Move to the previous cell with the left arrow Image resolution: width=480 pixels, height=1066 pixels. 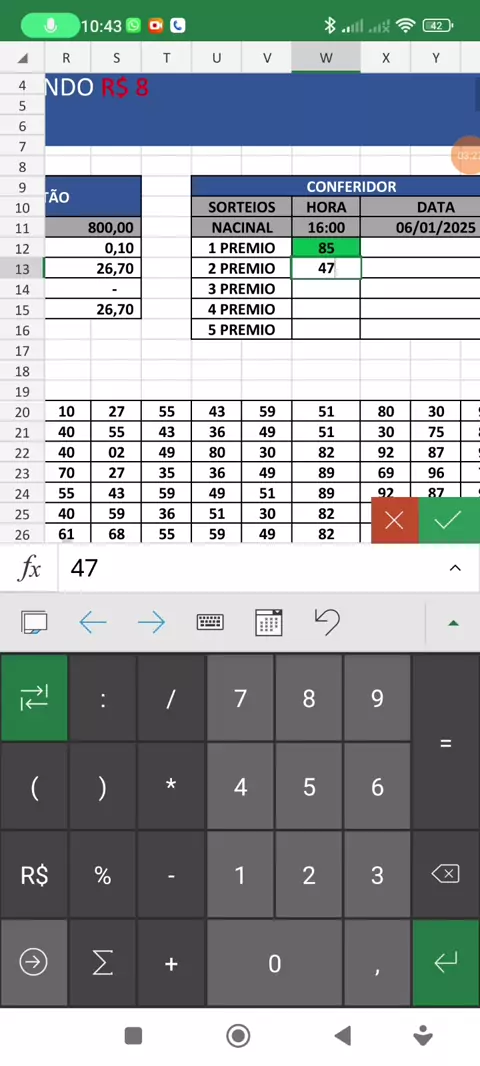(93, 622)
